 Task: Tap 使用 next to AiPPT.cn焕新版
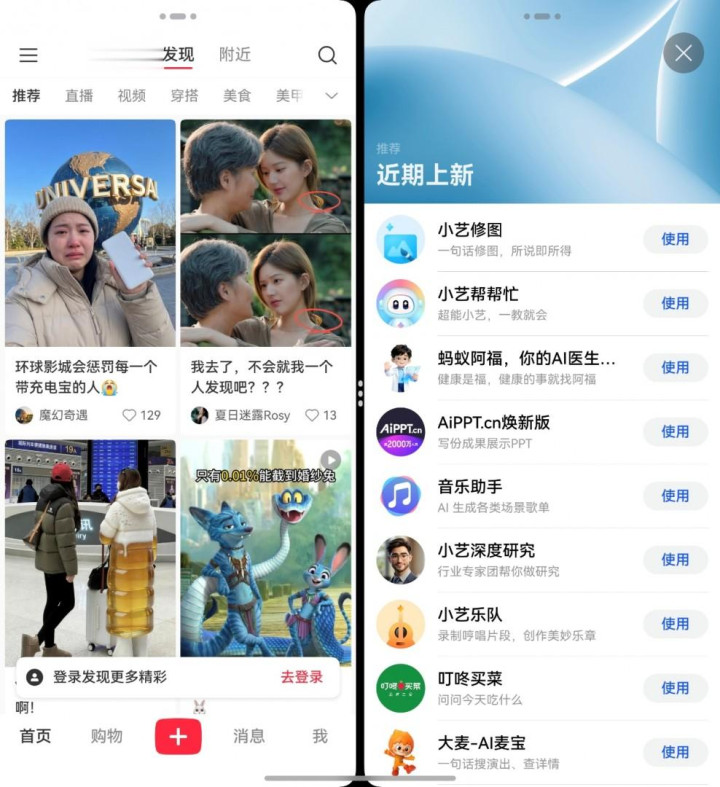coord(675,432)
